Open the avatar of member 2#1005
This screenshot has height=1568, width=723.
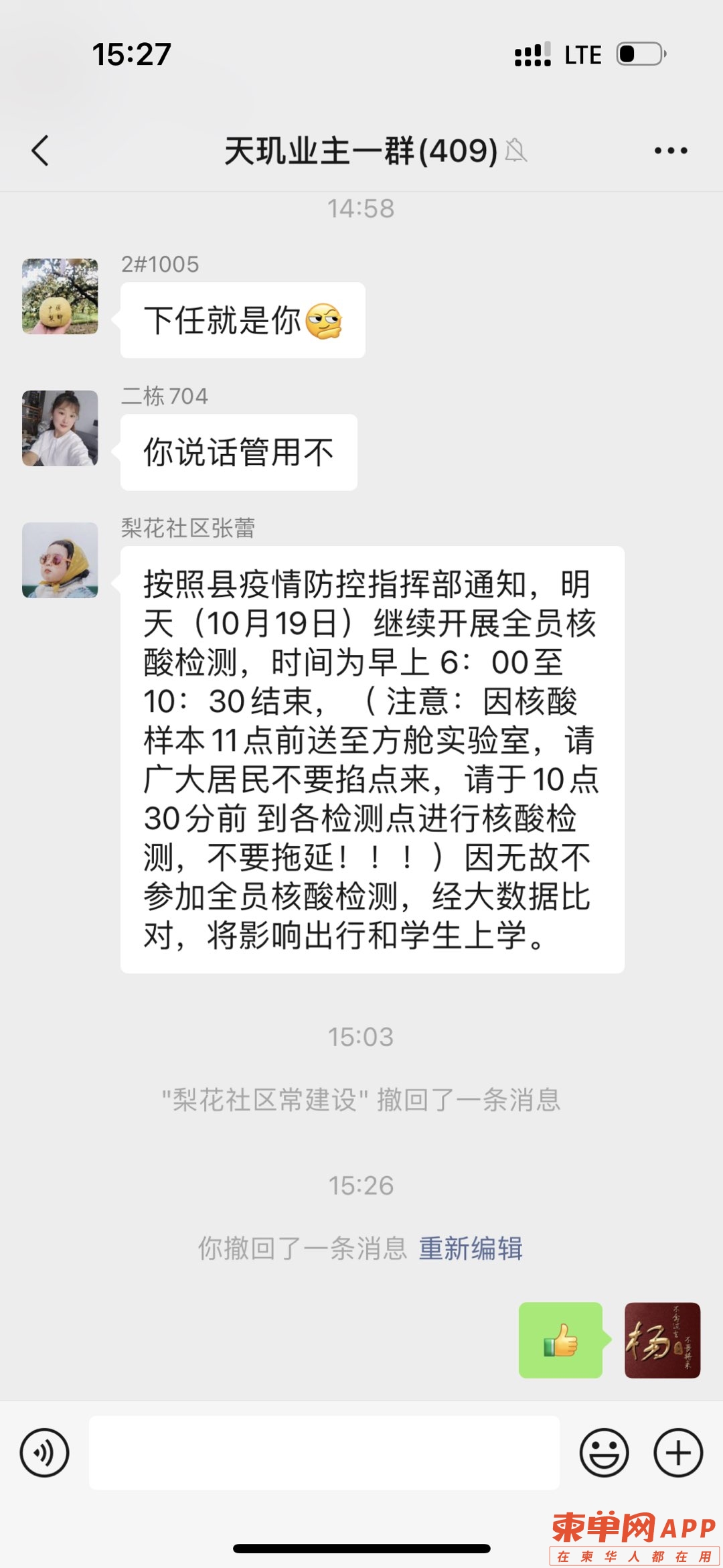click(60, 296)
